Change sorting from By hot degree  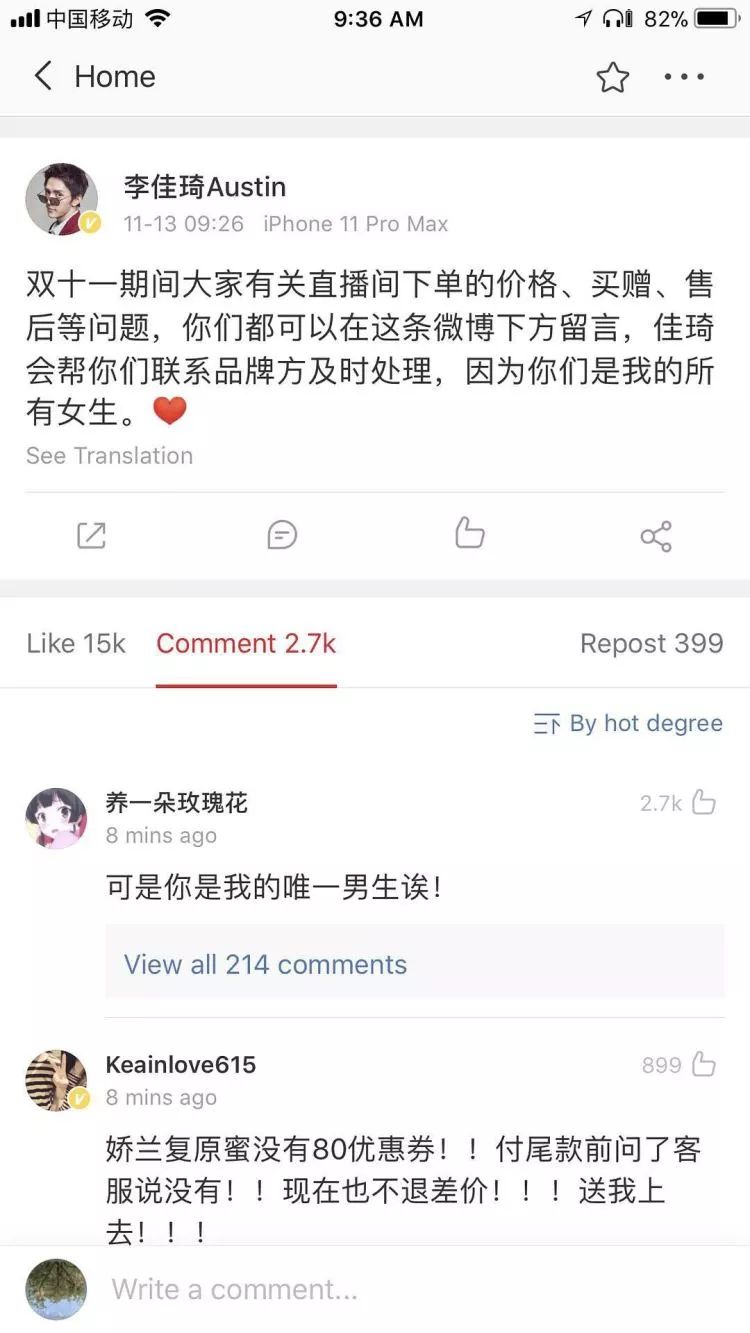click(628, 724)
